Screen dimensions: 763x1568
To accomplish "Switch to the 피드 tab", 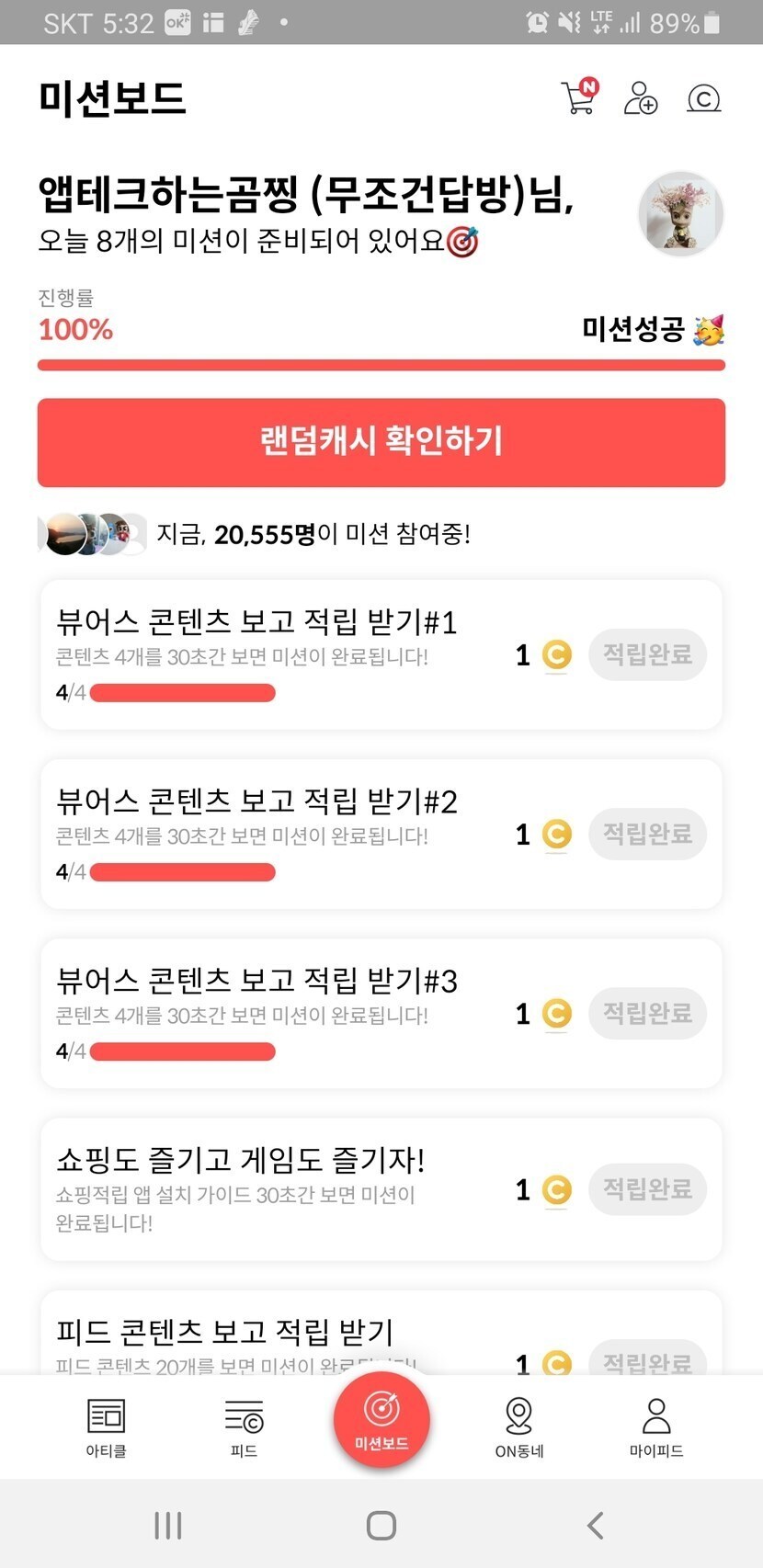I will click(244, 1427).
